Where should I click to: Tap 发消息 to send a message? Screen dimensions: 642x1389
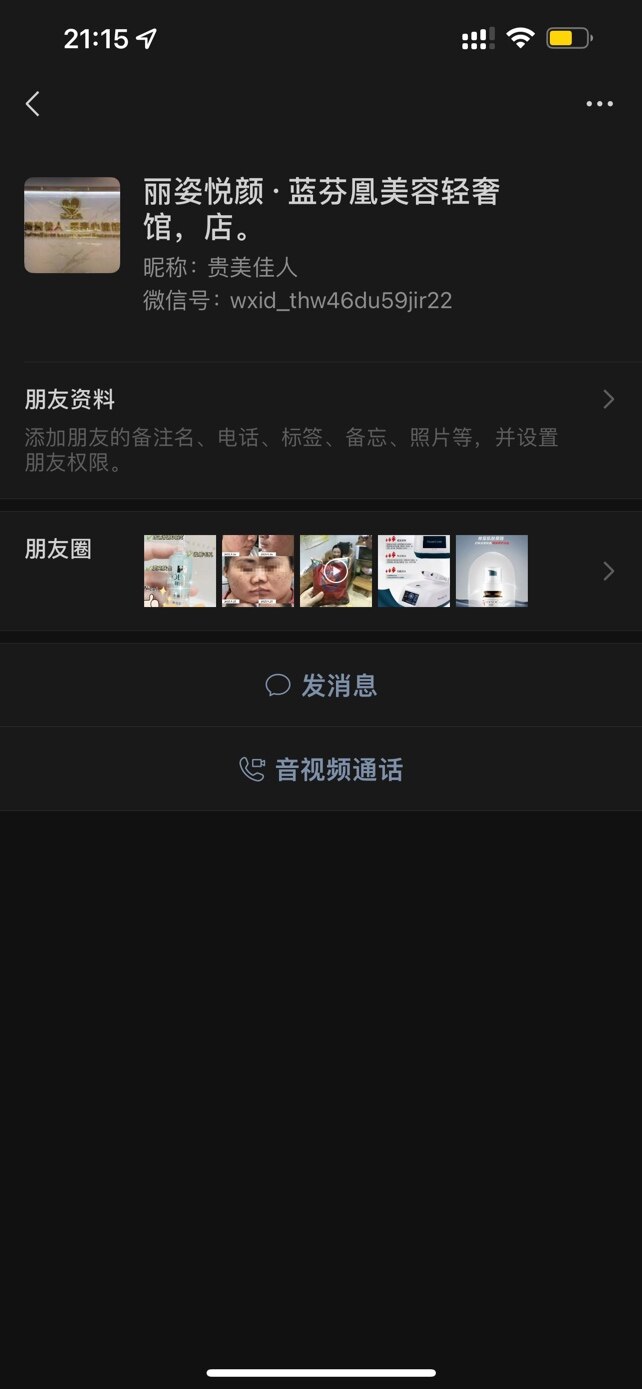321,685
